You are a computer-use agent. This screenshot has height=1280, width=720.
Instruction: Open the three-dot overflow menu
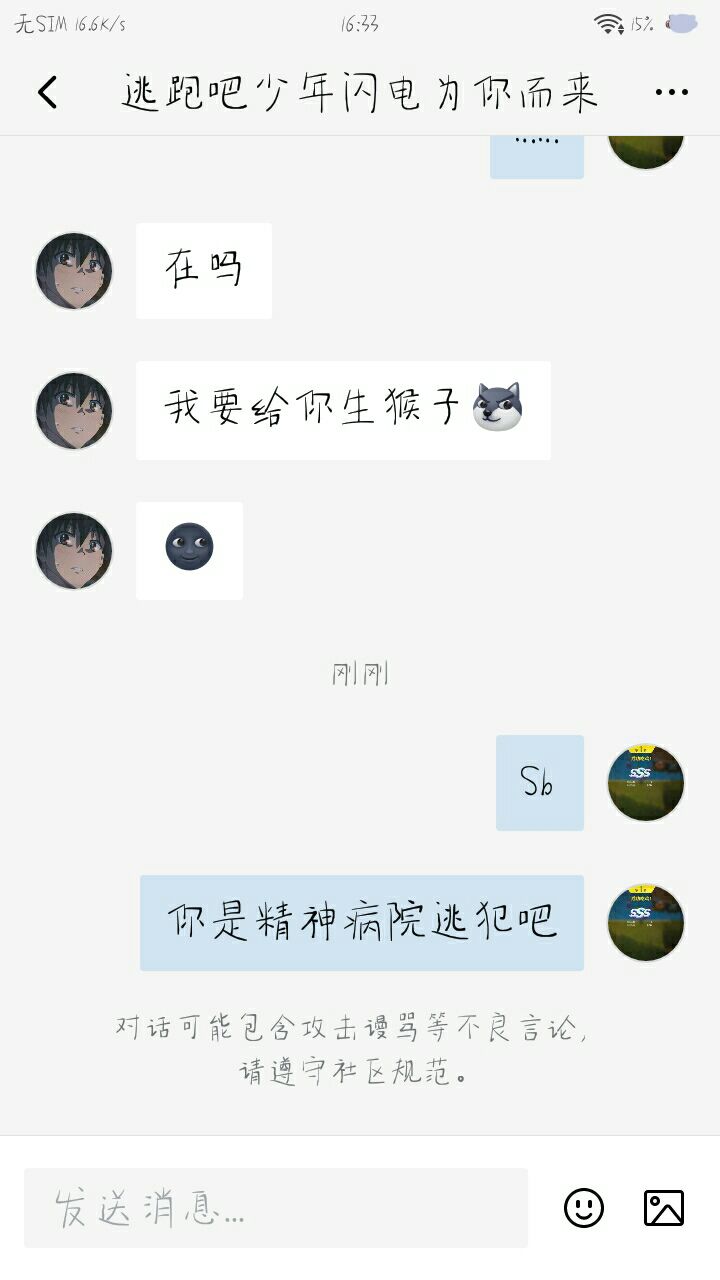[672, 93]
